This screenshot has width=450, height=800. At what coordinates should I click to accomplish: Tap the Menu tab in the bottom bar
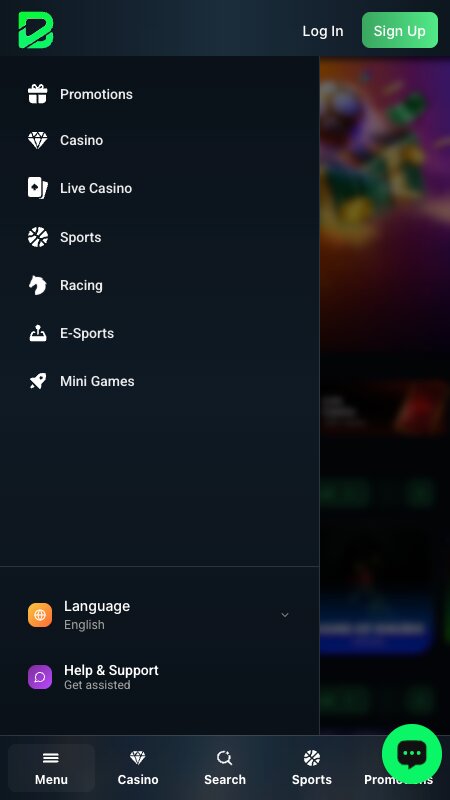pyautogui.click(x=51, y=768)
